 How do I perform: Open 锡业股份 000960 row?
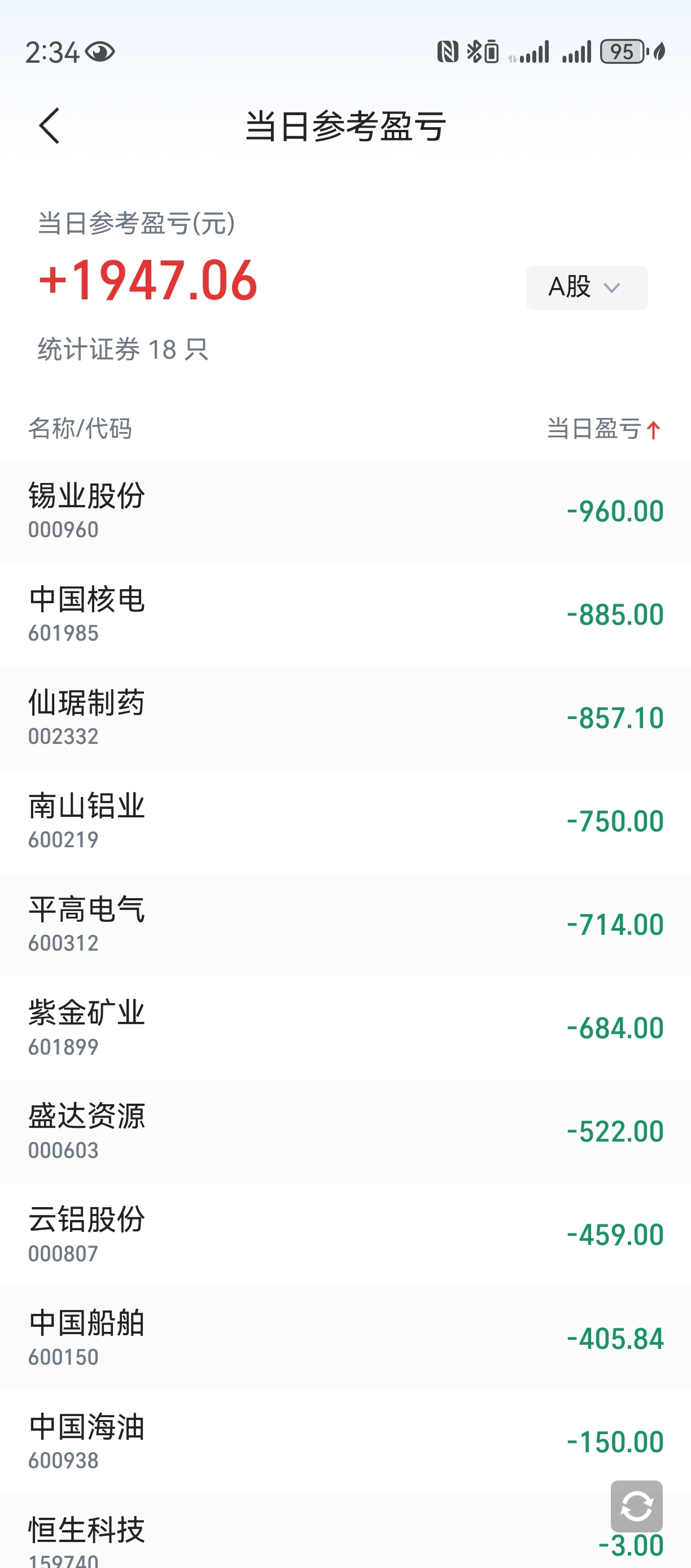tap(345, 511)
